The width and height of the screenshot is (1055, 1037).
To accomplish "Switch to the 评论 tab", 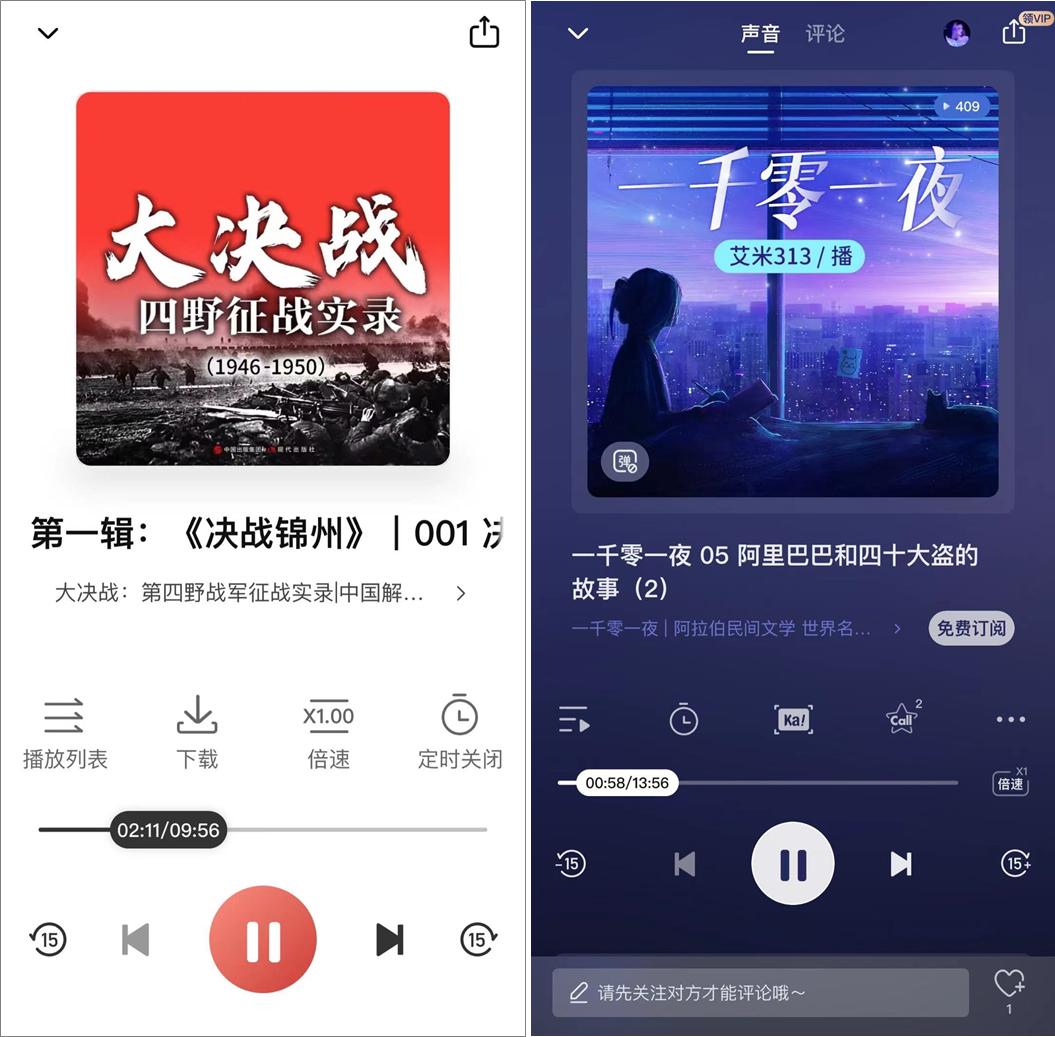I will tap(825, 34).
